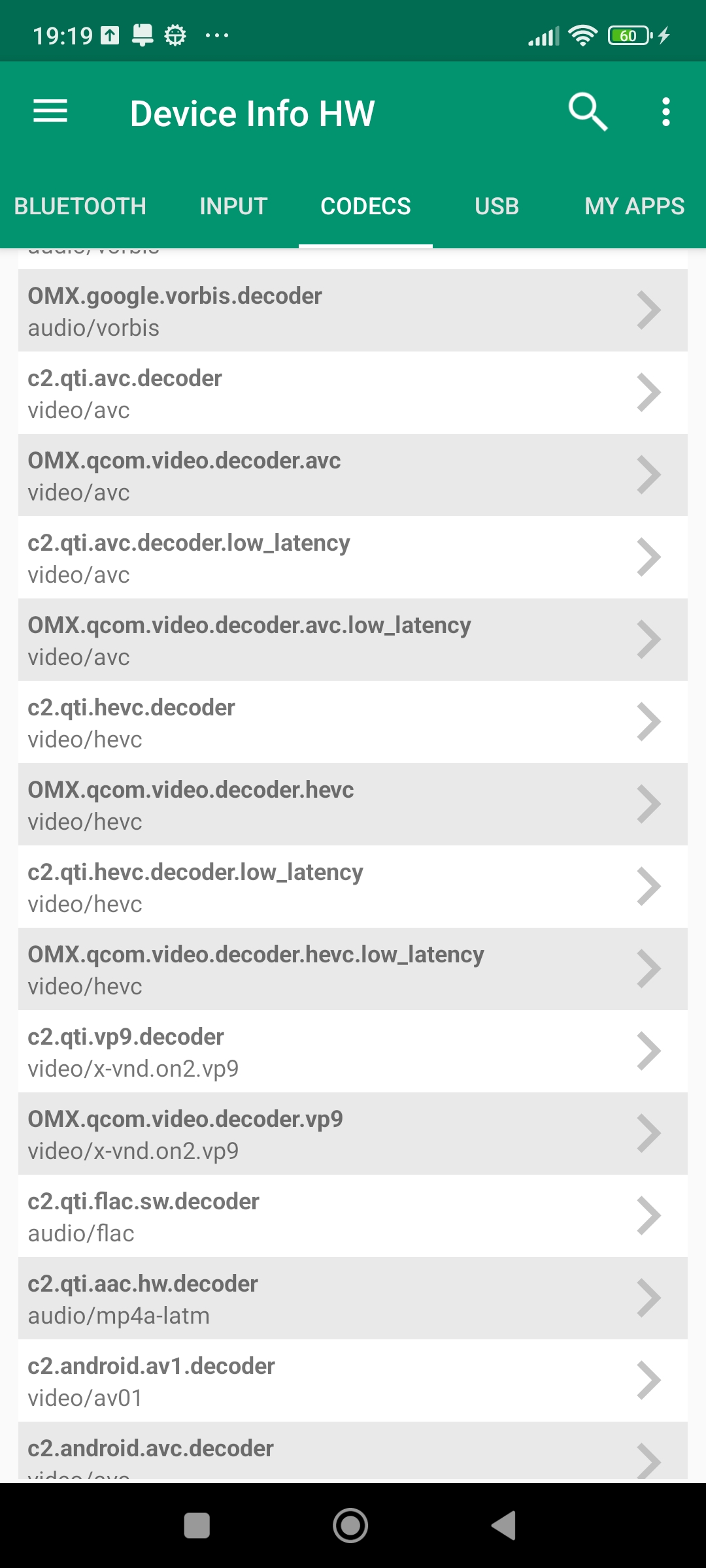Switch to the Input tab
706x1568 pixels.
(x=233, y=206)
